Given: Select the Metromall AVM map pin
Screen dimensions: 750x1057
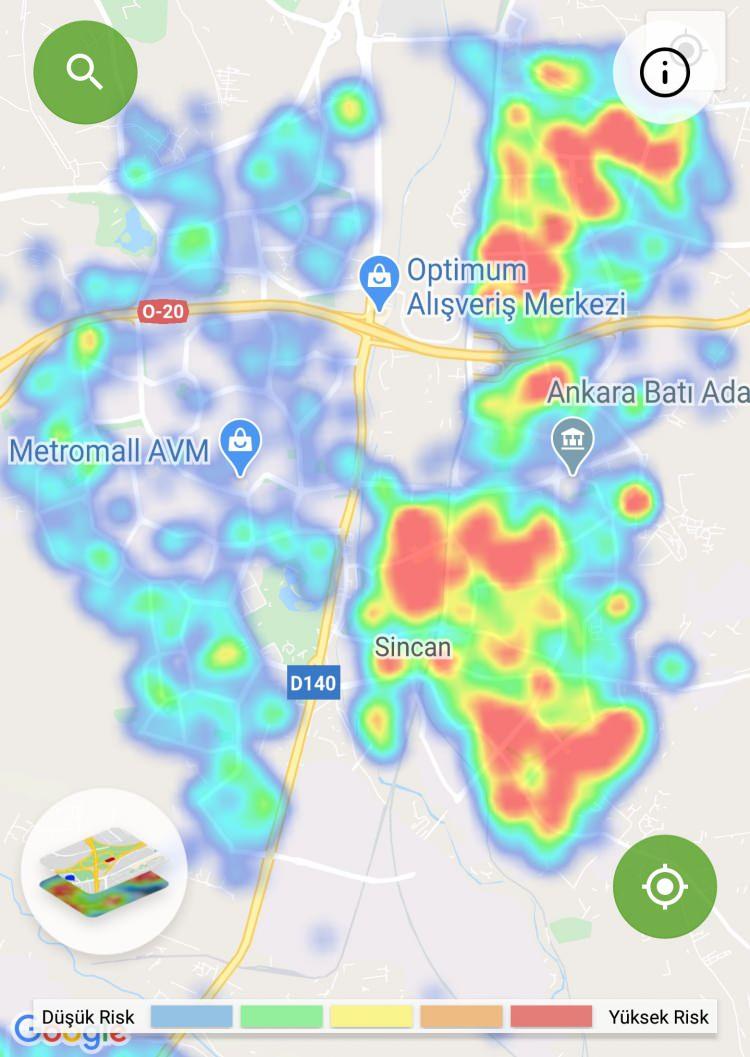Looking at the screenshot, I should [x=240, y=446].
